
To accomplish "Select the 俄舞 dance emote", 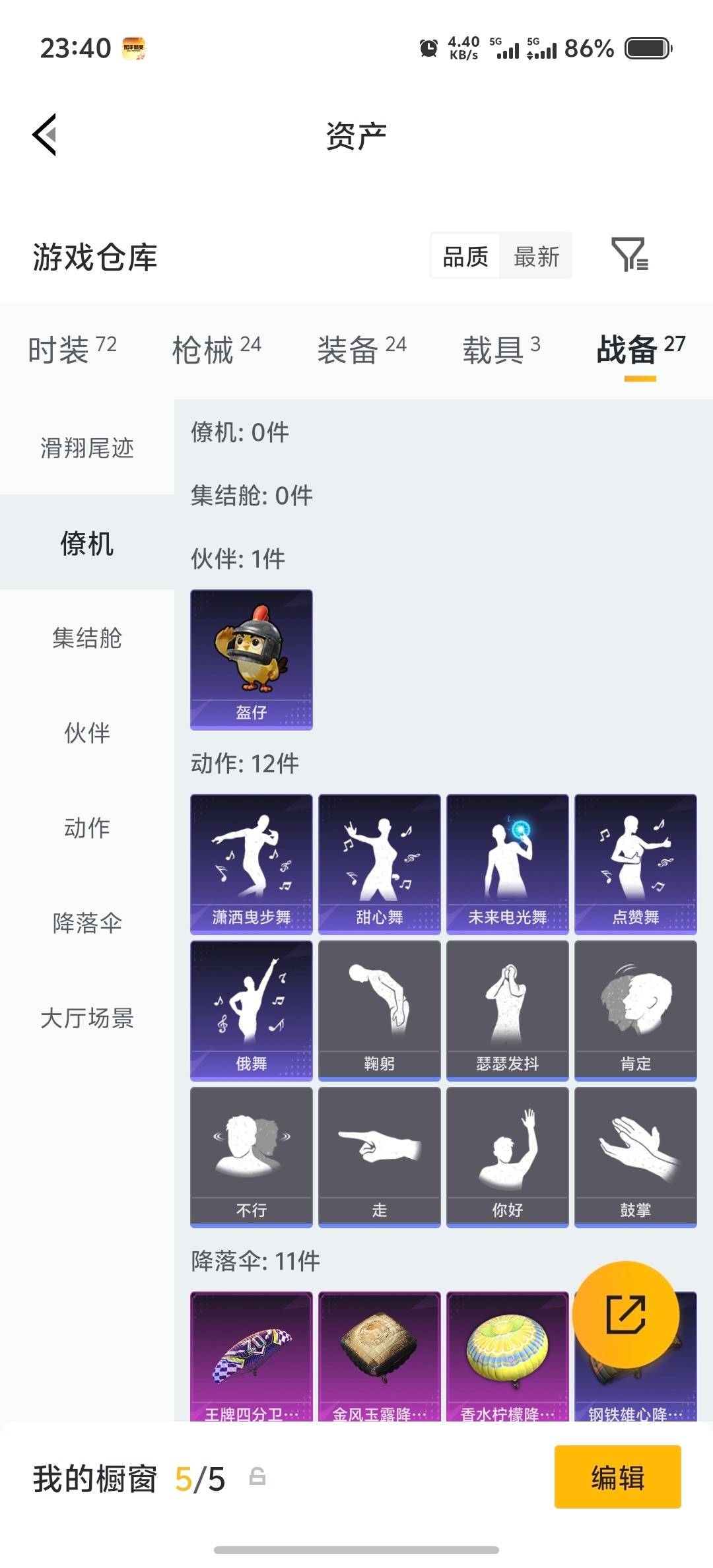I will (x=250, y=1008).
